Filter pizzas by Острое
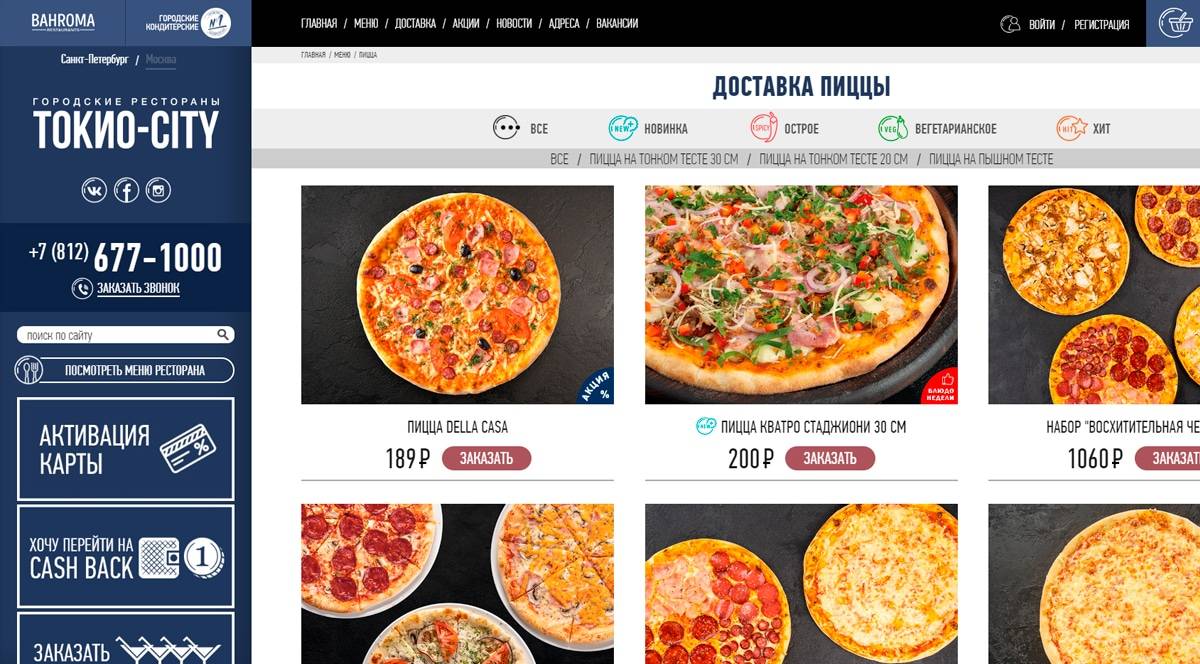The width and height of the screenshot is (1200, 664). pos(800,128)
